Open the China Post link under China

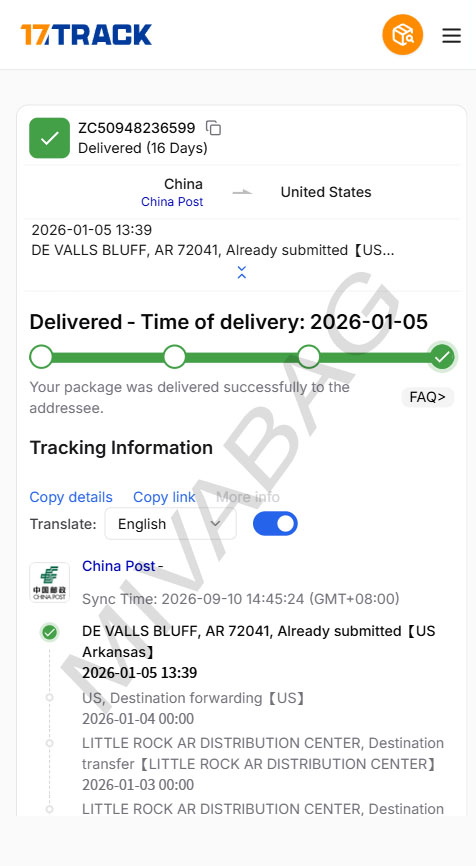(x=172, y=202)
